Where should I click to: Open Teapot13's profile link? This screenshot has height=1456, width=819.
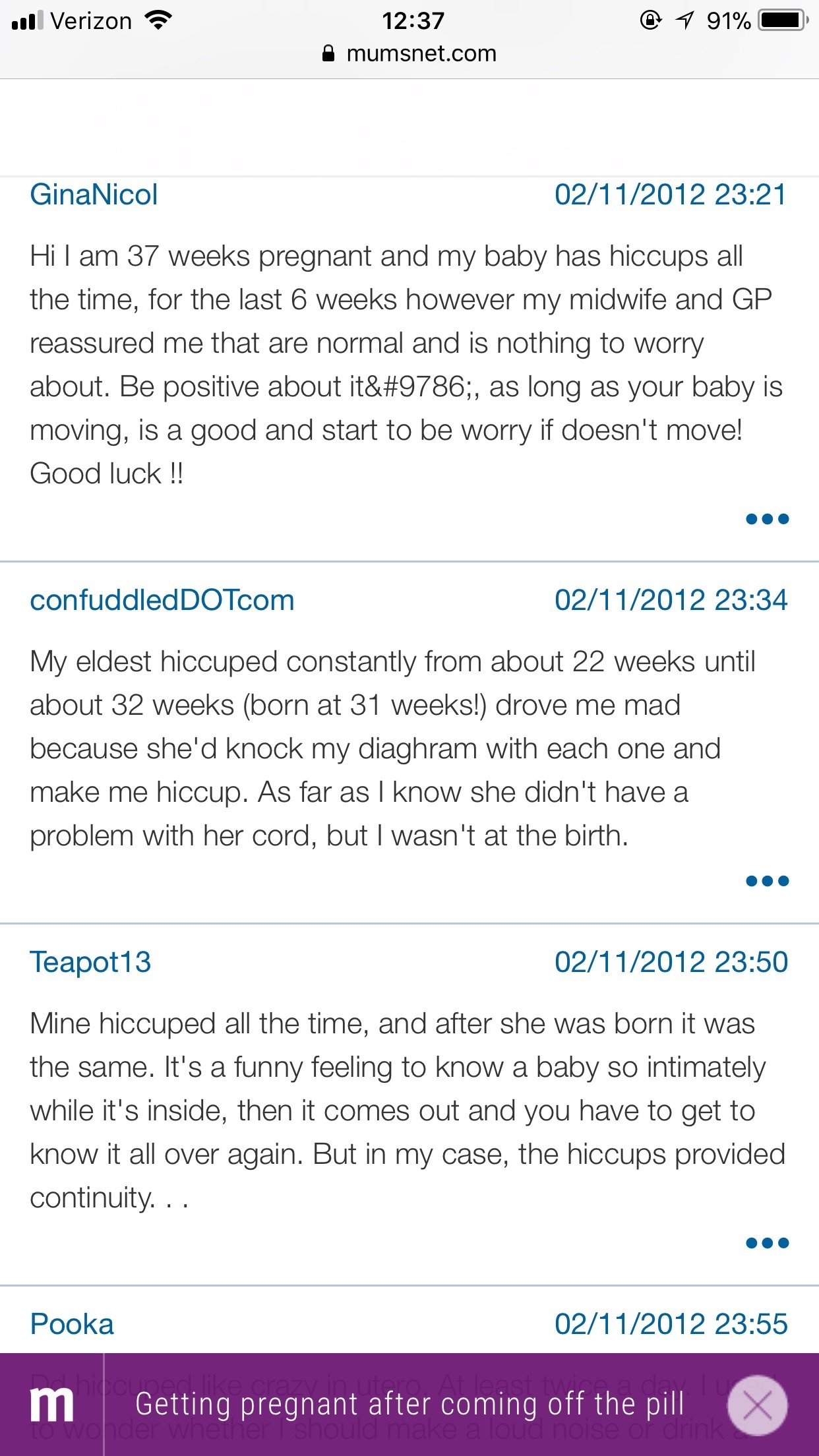[90, 962]
